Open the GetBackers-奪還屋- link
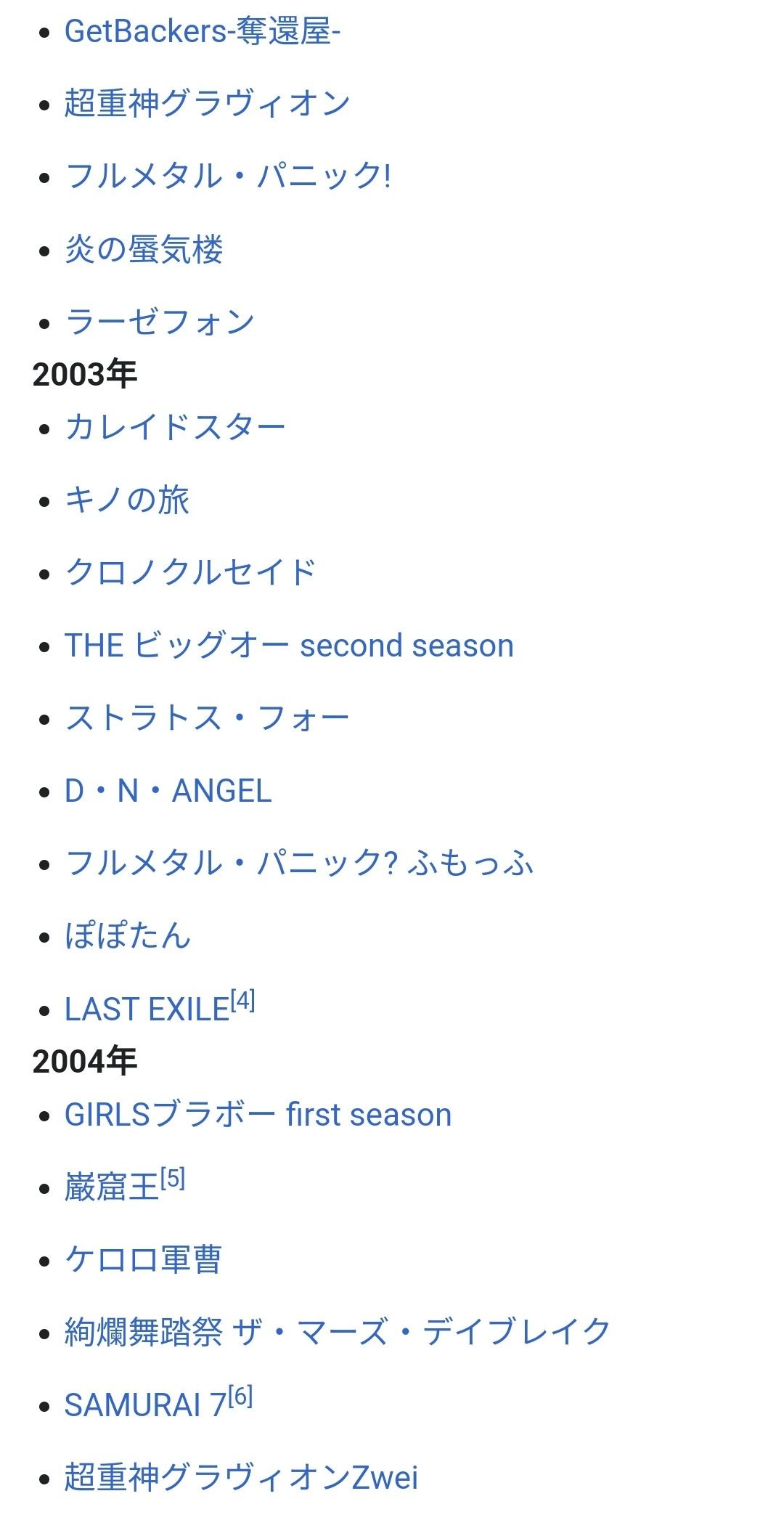This screenshot has width=784, height=1528. (202, 31)
